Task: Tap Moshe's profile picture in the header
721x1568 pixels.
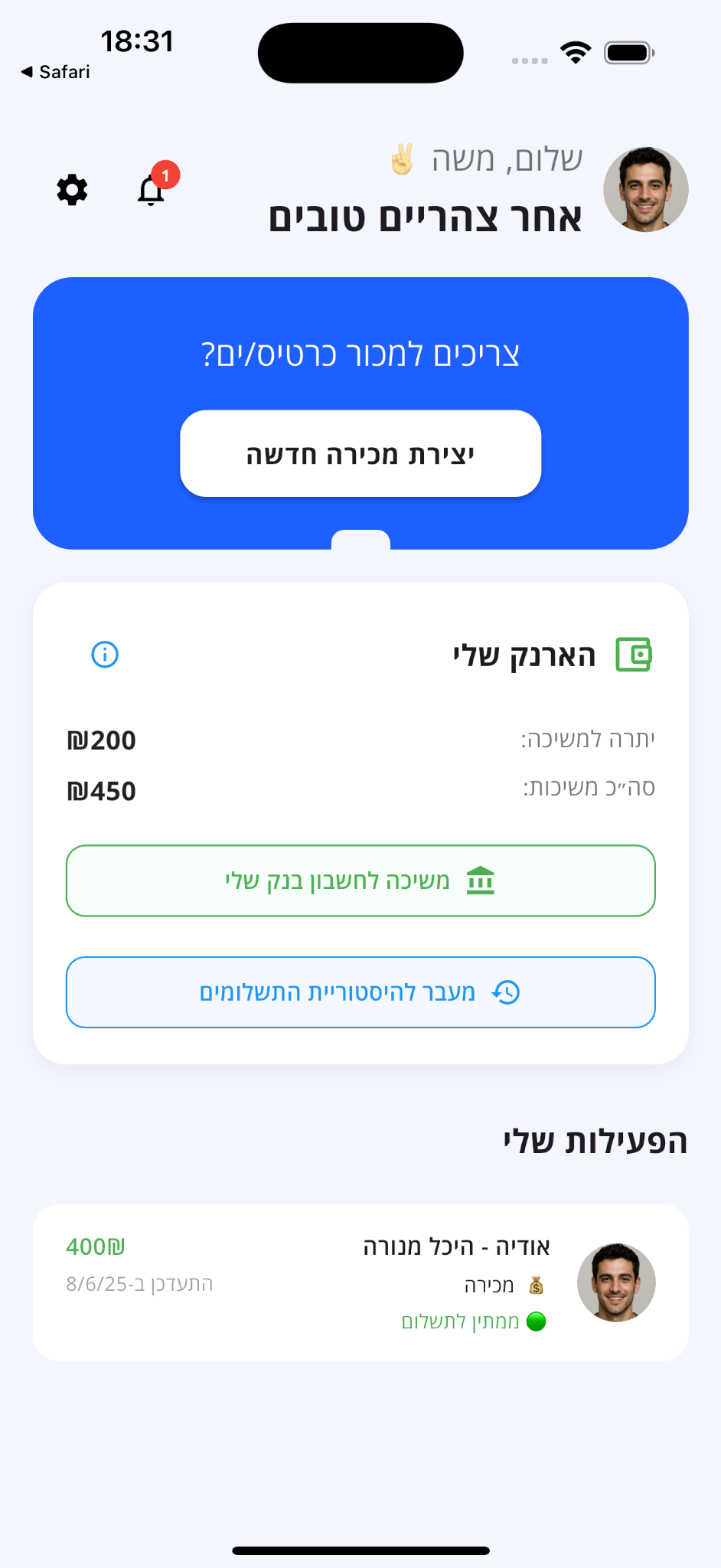Action: 645,190
